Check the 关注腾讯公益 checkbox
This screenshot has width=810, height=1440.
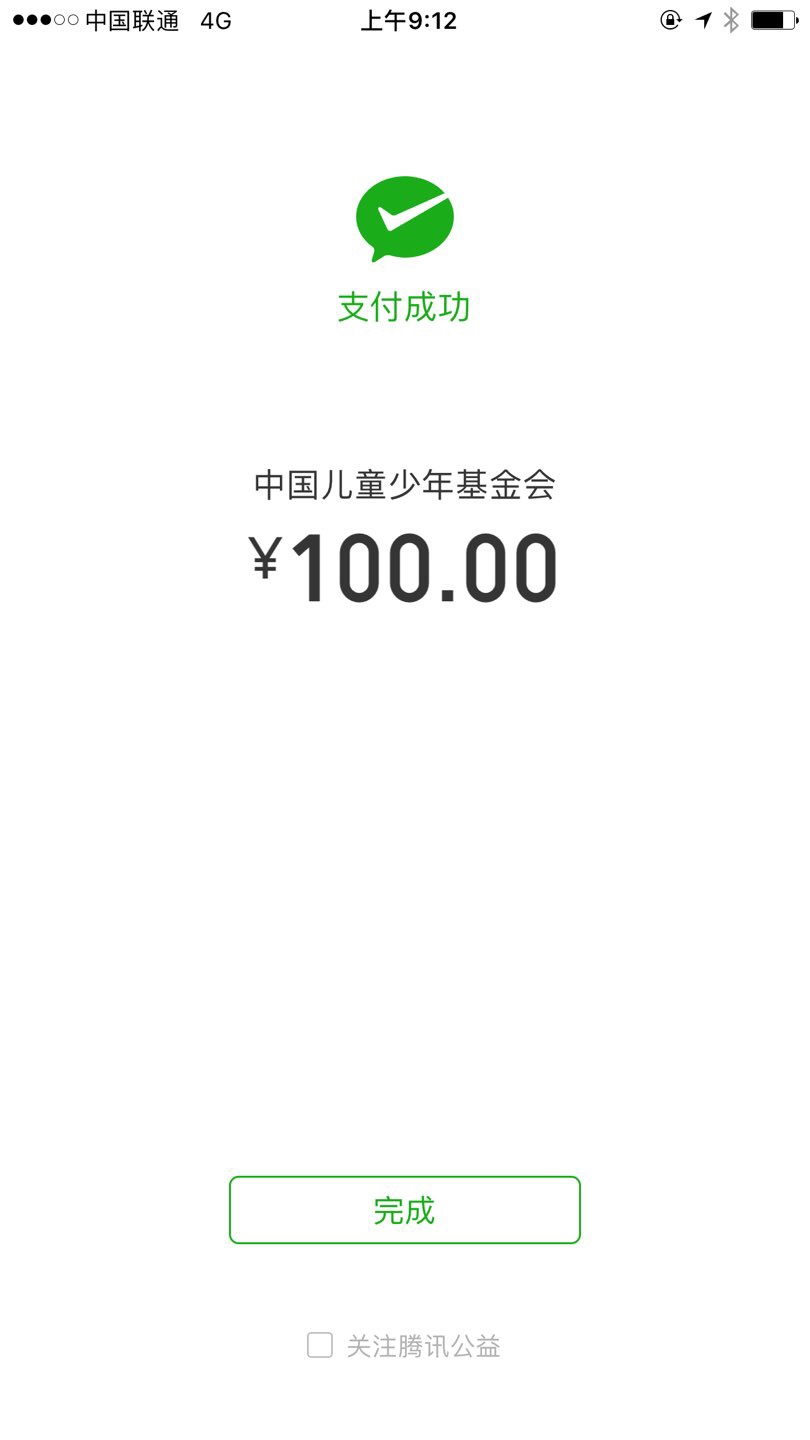click(320, 1345)
